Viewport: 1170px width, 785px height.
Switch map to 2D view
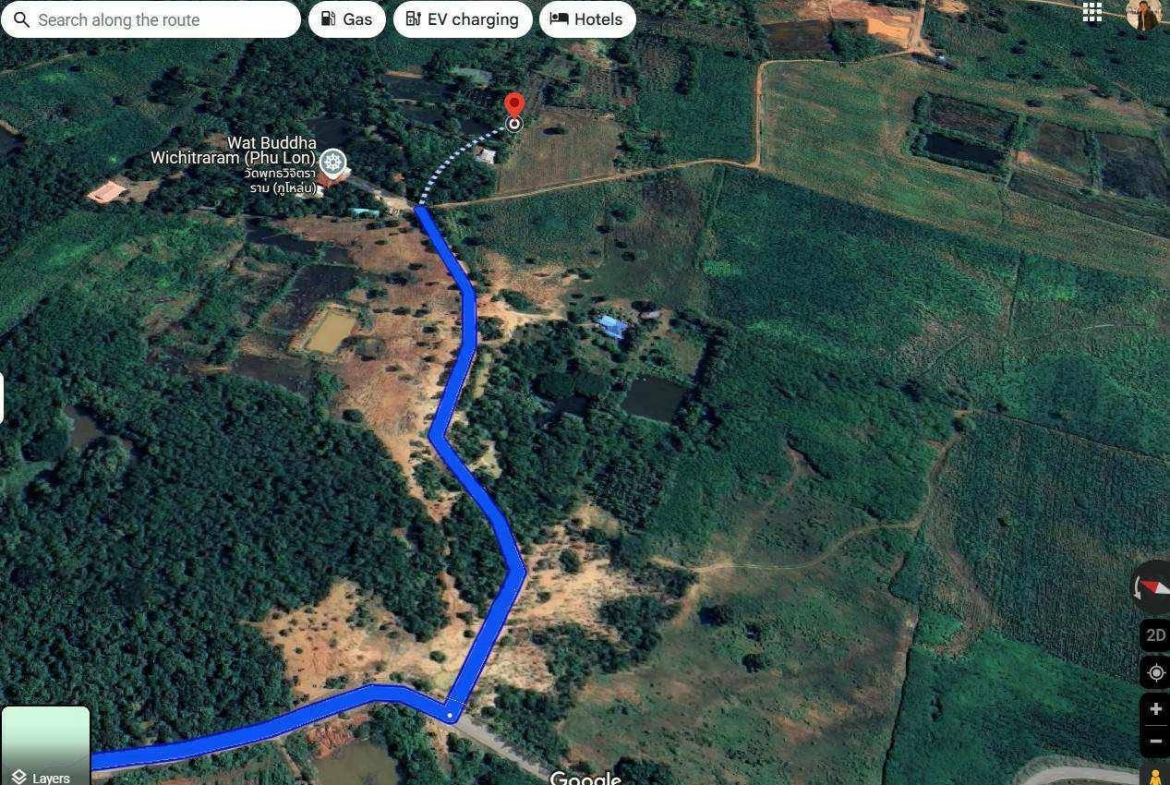(1155, 636)
